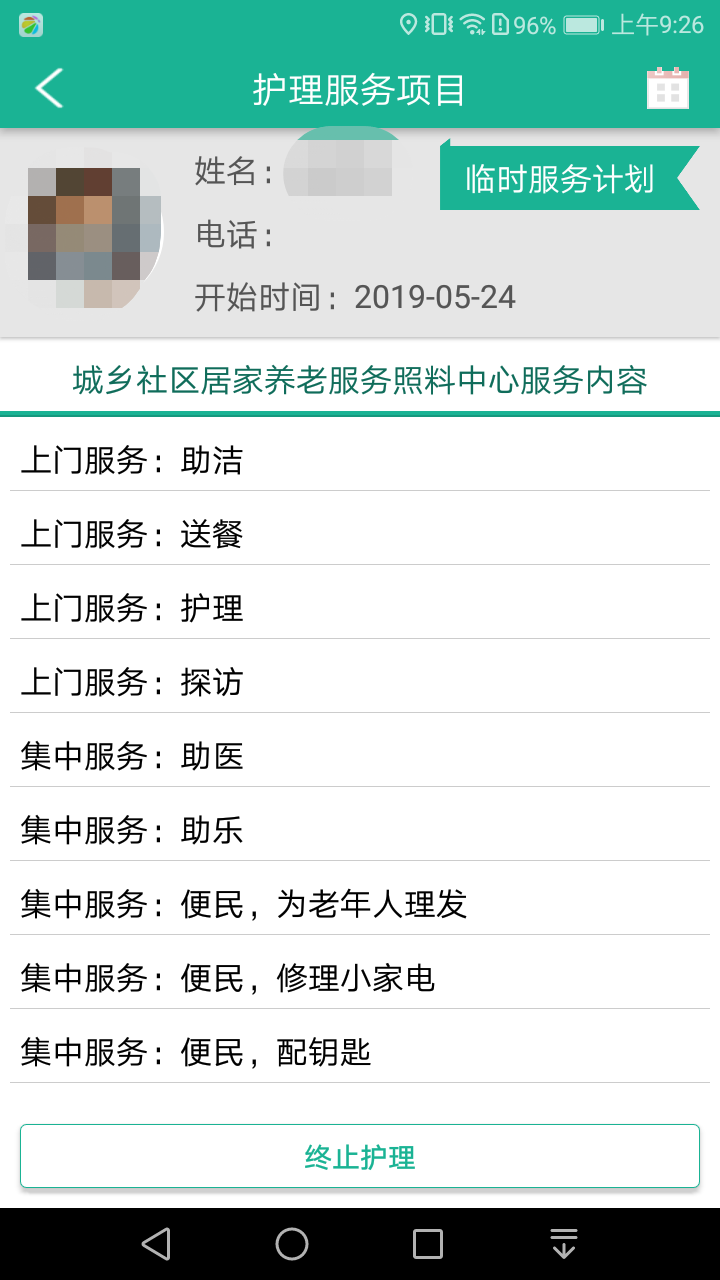Click the hide keyboard navigation icon
This screenshot has height=1280, width=720.
564,1243
